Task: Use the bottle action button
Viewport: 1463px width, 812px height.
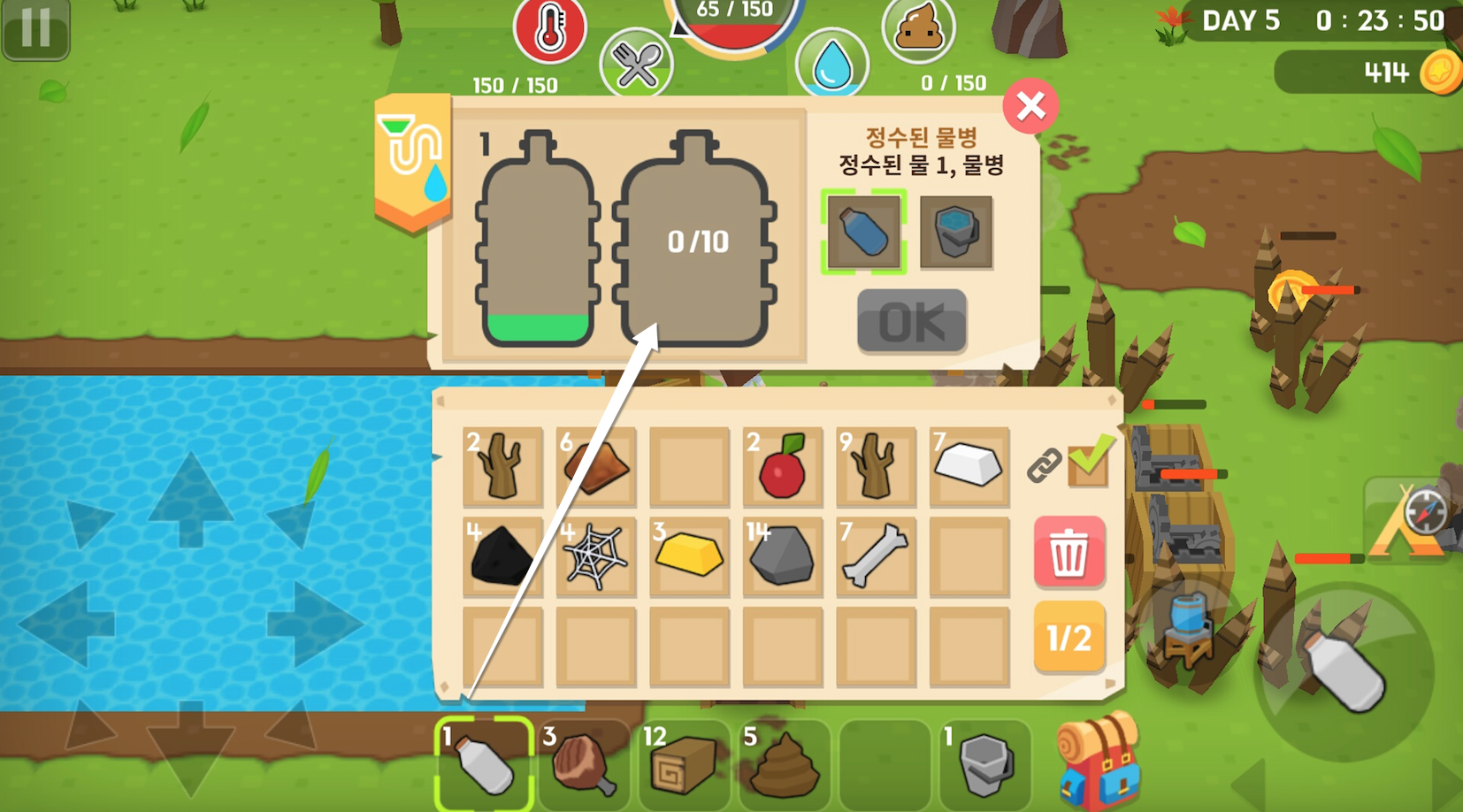Action: pyautogui.click(x=1344, y=672)
